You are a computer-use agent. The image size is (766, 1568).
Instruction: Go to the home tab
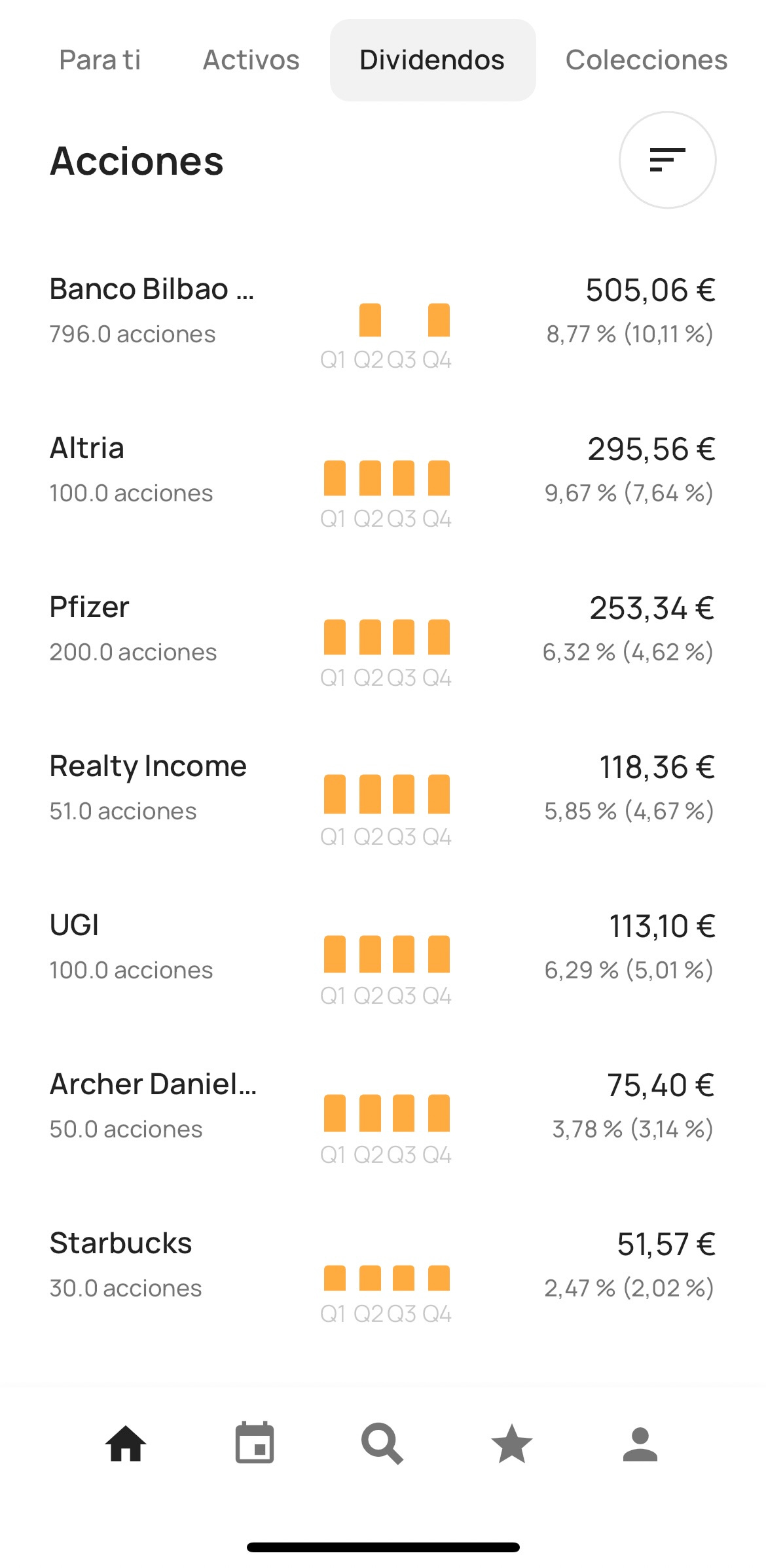[126, 1444]
